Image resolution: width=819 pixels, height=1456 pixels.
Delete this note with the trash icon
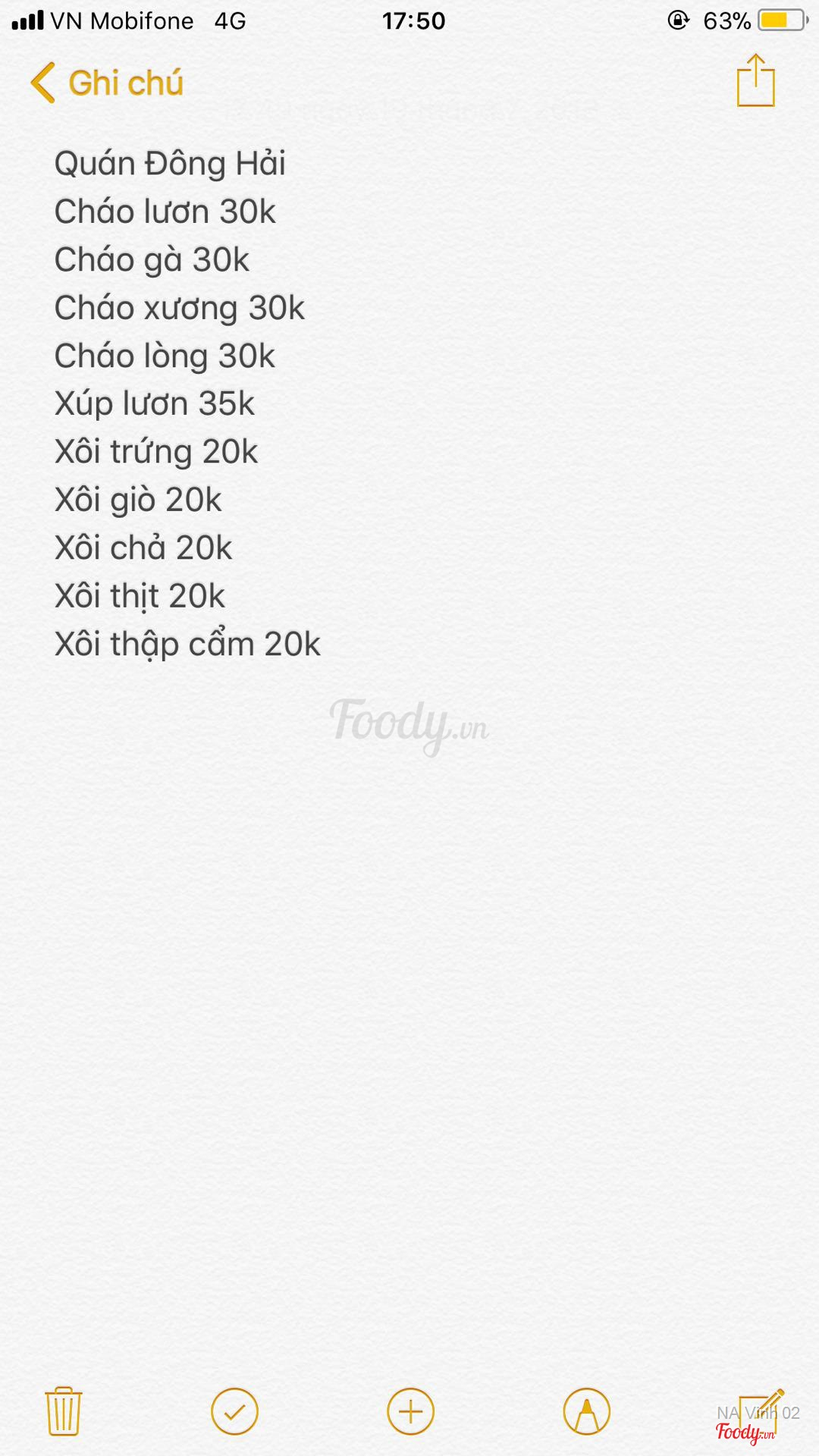(64, 1411)
